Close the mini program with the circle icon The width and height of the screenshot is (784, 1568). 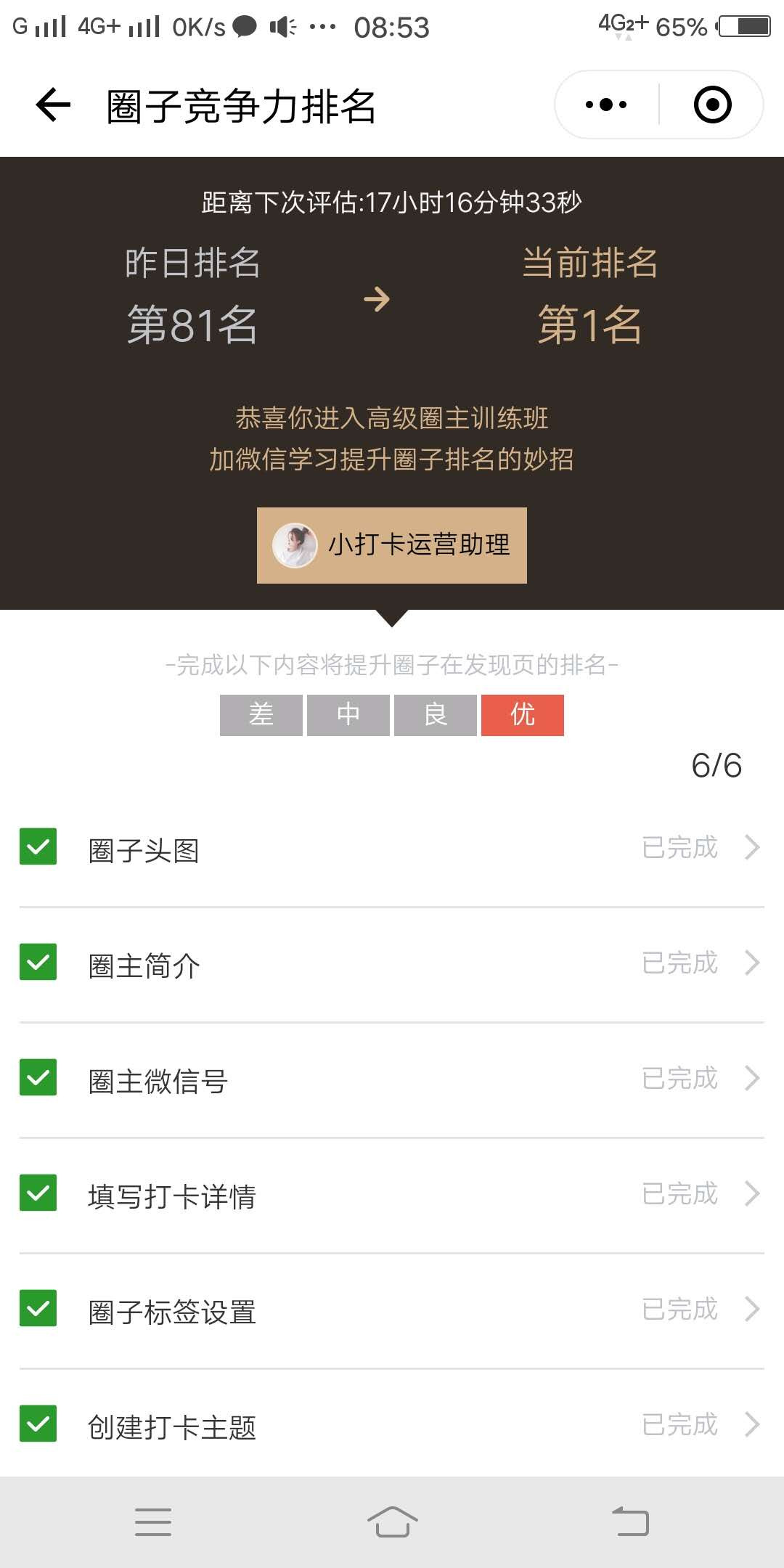pos(712,105)
